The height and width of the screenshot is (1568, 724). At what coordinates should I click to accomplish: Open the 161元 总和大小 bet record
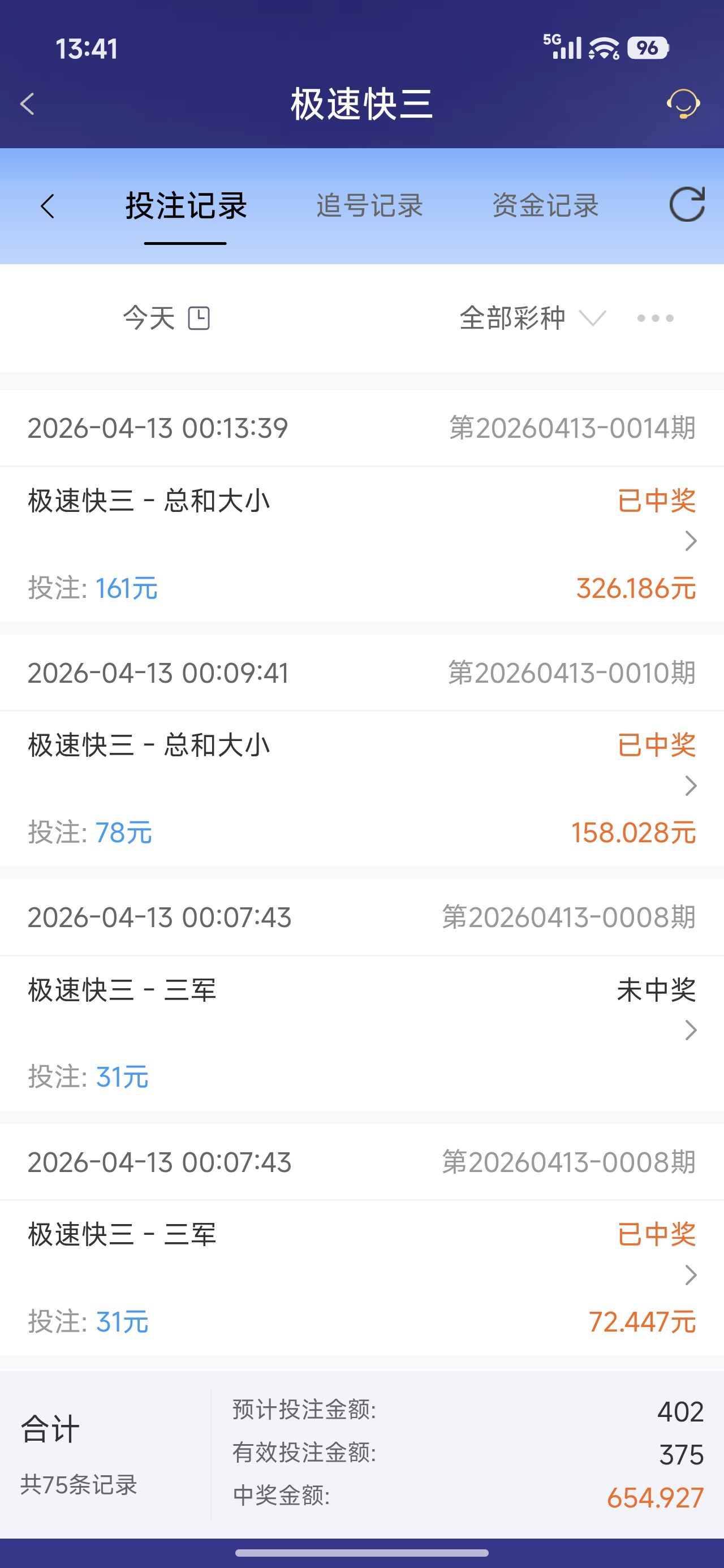coord(361,543)
